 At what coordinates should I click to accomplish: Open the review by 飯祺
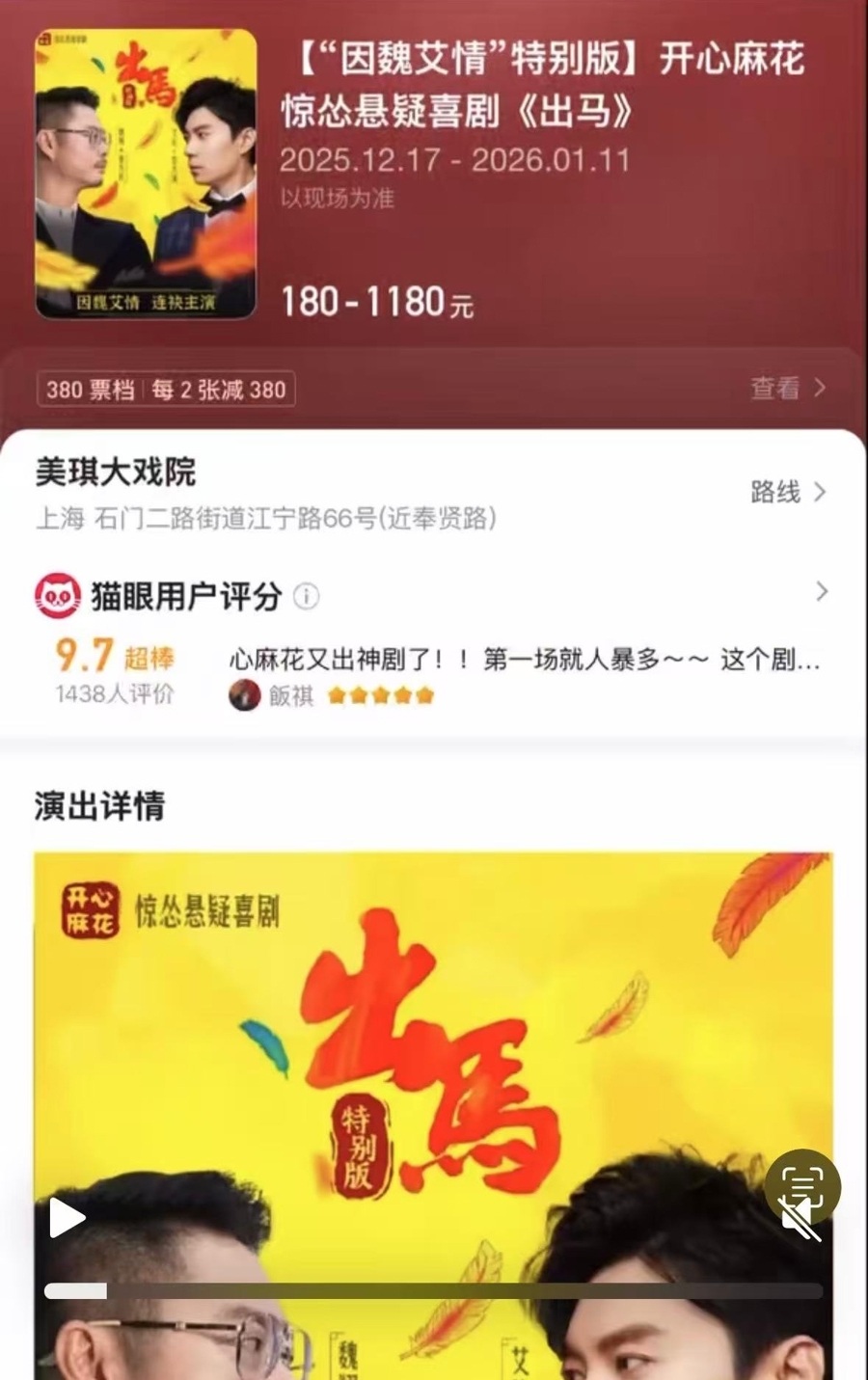[524, 661]
